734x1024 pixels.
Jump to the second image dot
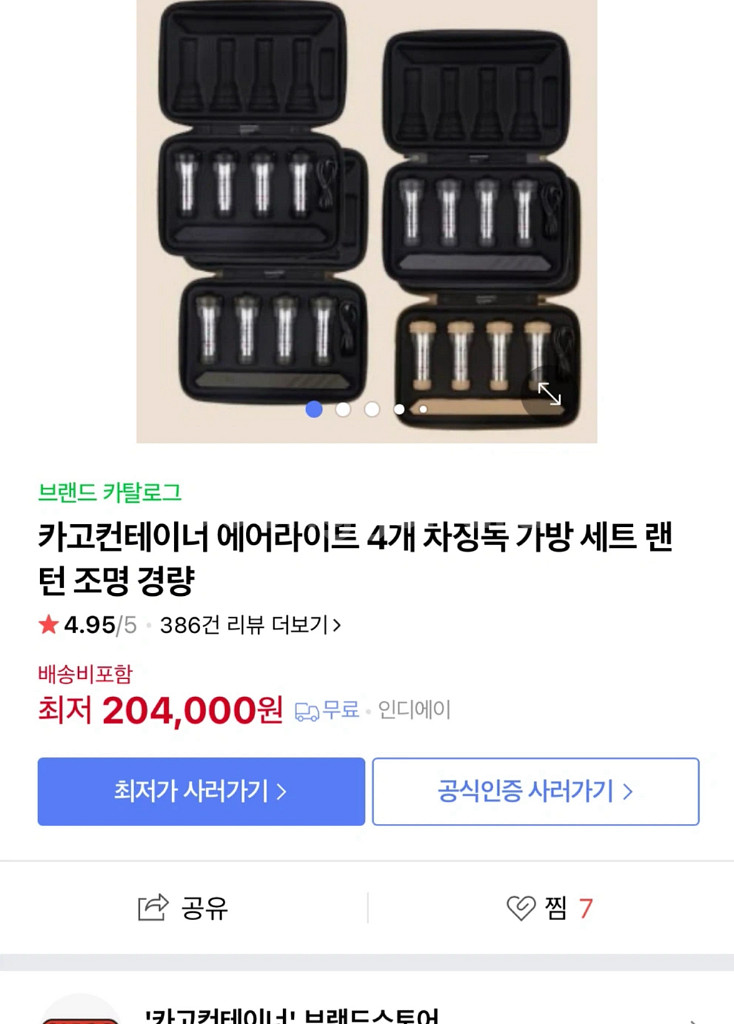343,409
